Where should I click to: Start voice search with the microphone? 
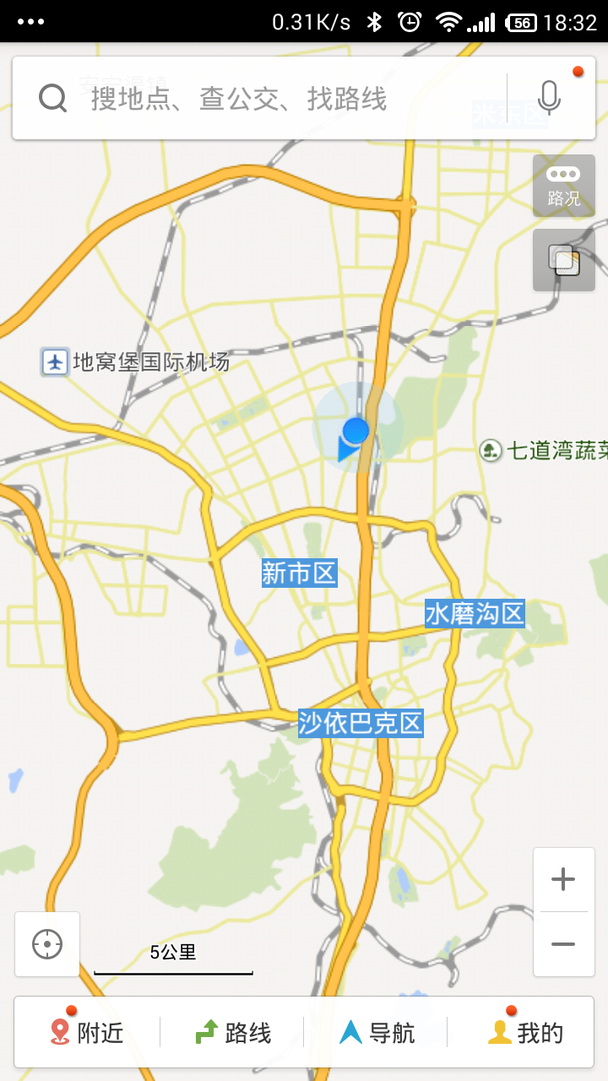point(549,99)
